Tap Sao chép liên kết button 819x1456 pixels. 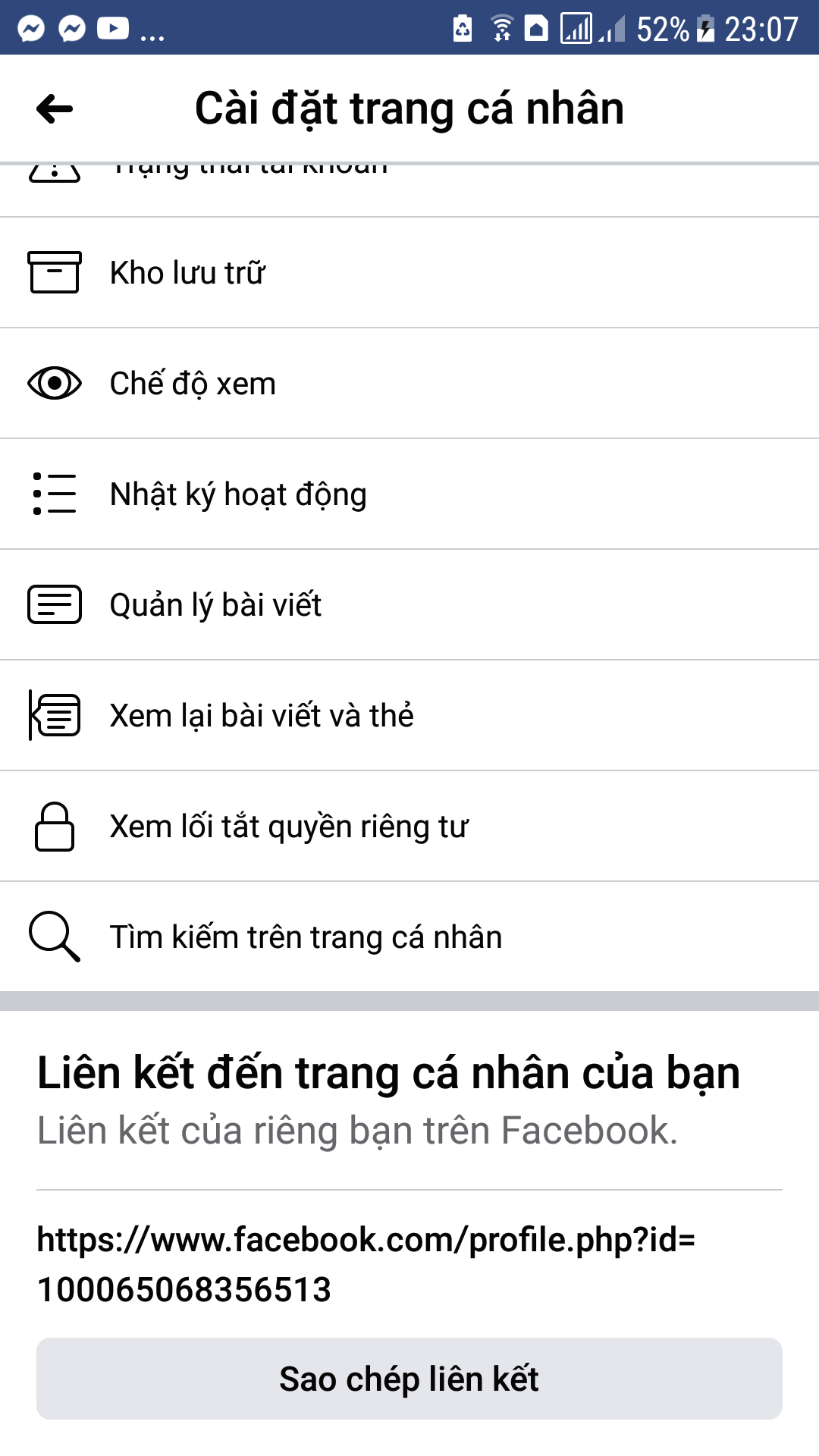pos(409,1379)
